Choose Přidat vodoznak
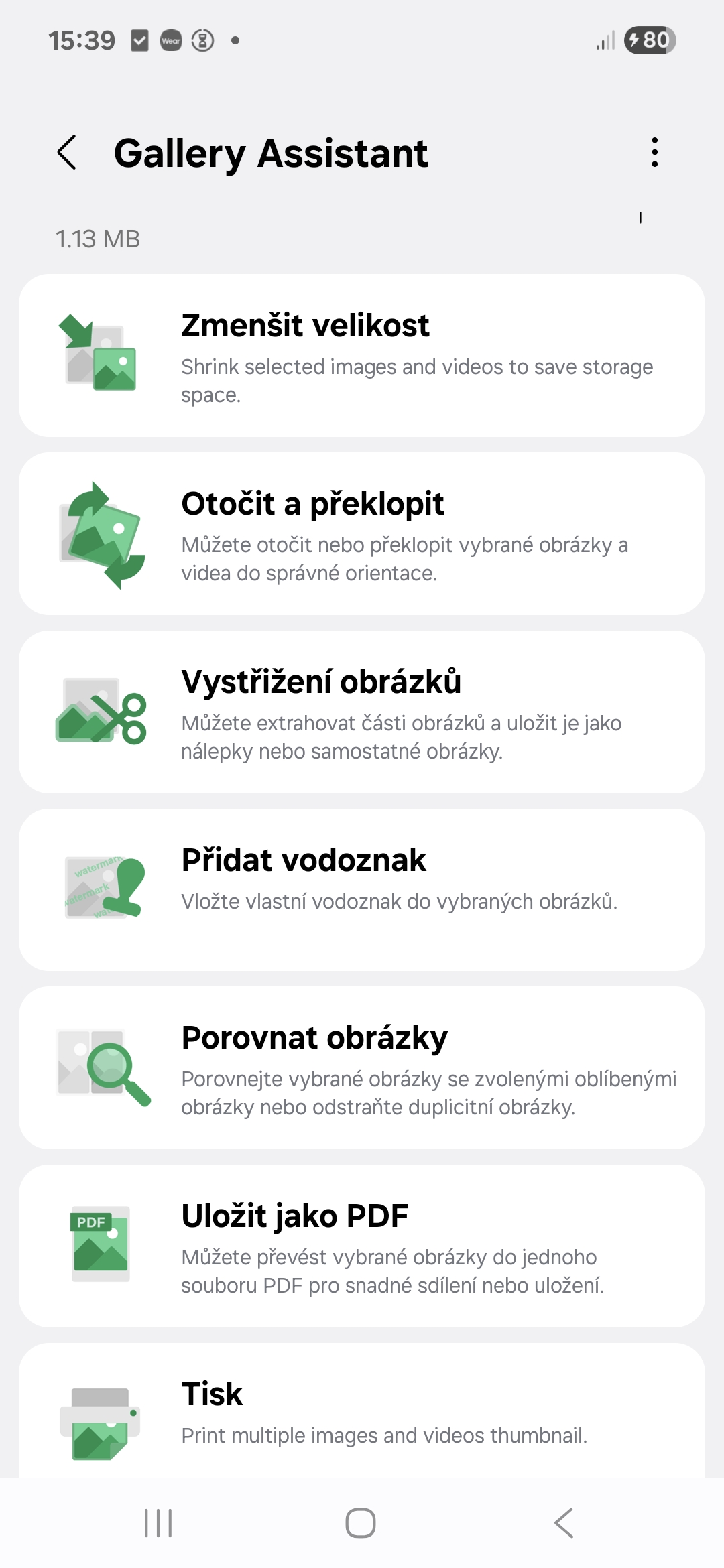The height and width of the screenshot is (1568, 724). click(x=362, y=890)
